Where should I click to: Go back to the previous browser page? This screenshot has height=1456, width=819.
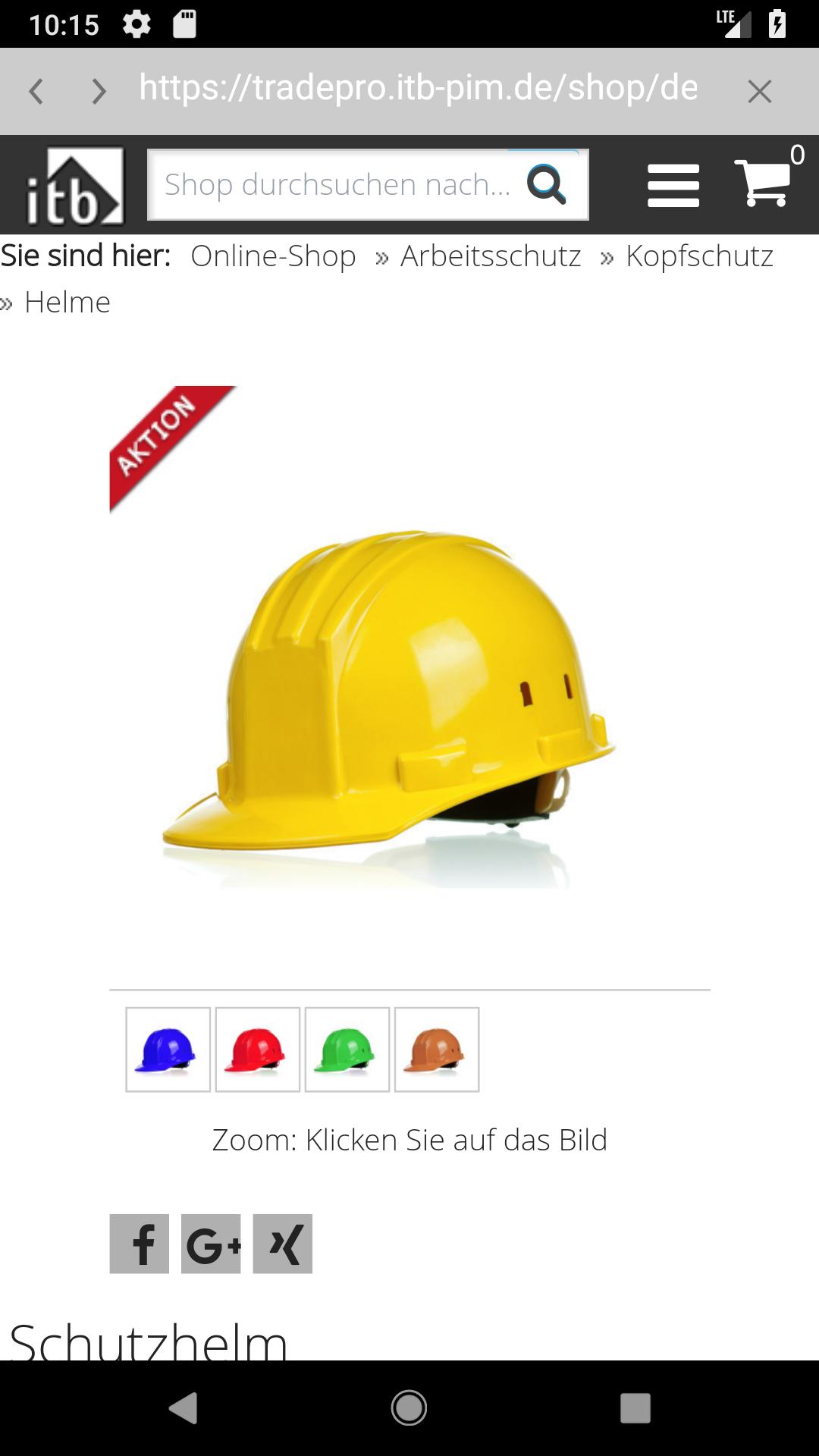point(36,92)
